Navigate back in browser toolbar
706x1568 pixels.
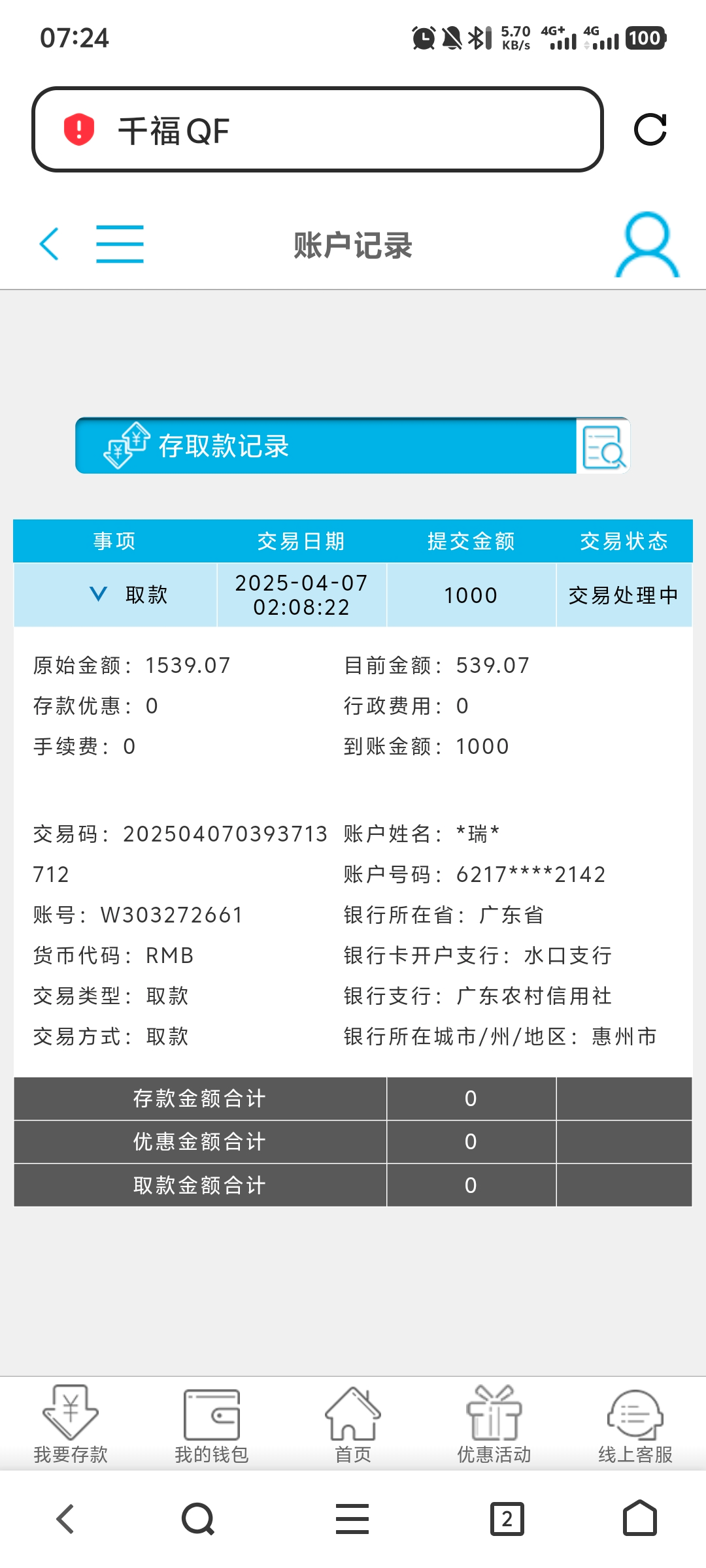click(65, 1518)
